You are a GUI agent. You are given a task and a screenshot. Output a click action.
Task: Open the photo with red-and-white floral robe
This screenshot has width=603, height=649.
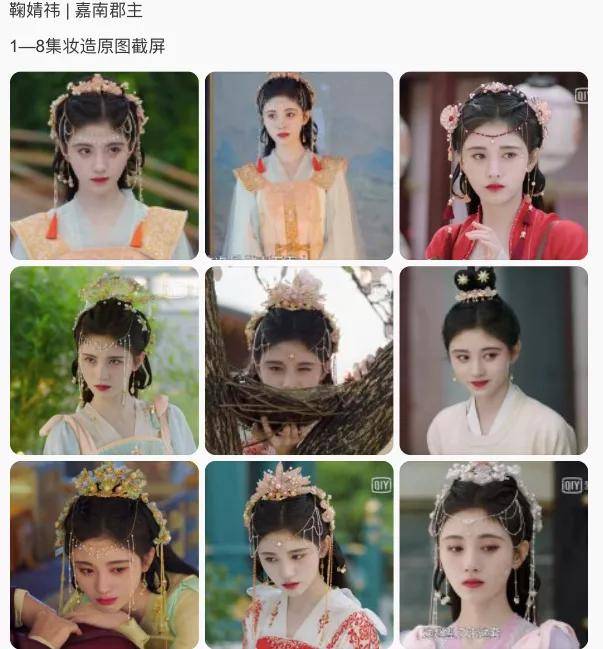point(299,554)
